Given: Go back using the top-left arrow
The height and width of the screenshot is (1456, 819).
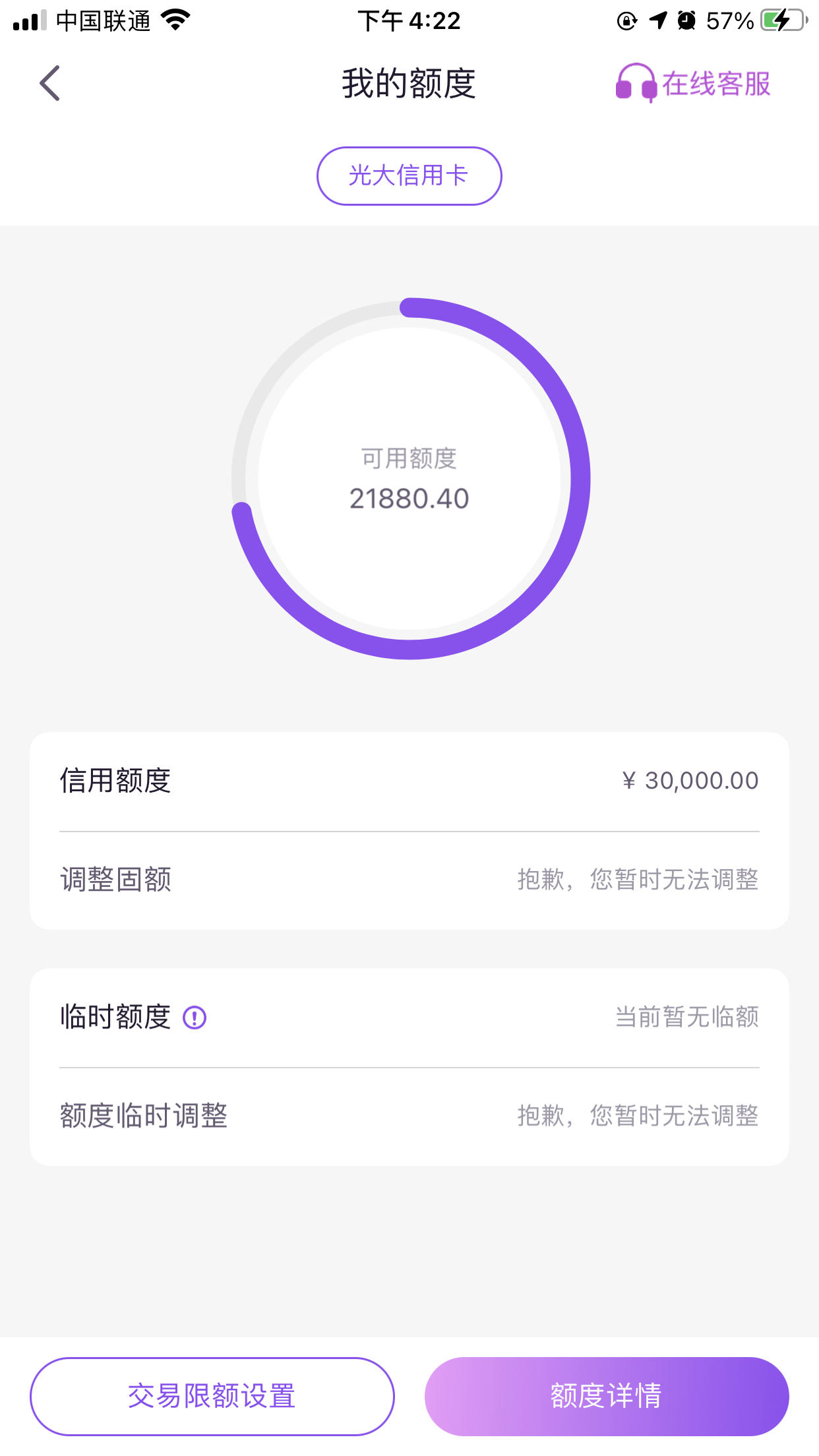Looking at the screenshot, I should pyautogui.click(x=49, y=83).
